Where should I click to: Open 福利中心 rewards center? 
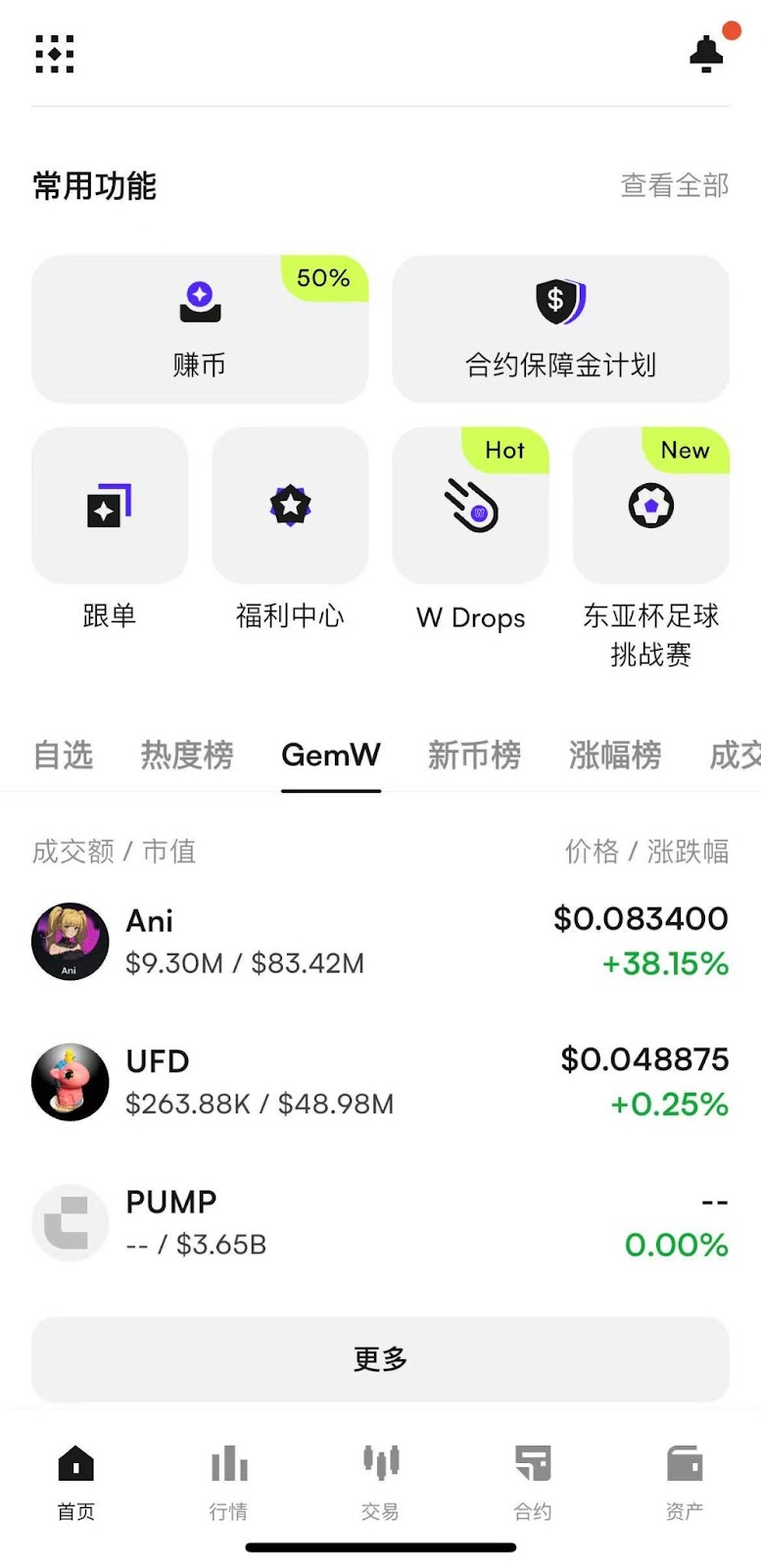pyautogui.click(x=290, y=506)
